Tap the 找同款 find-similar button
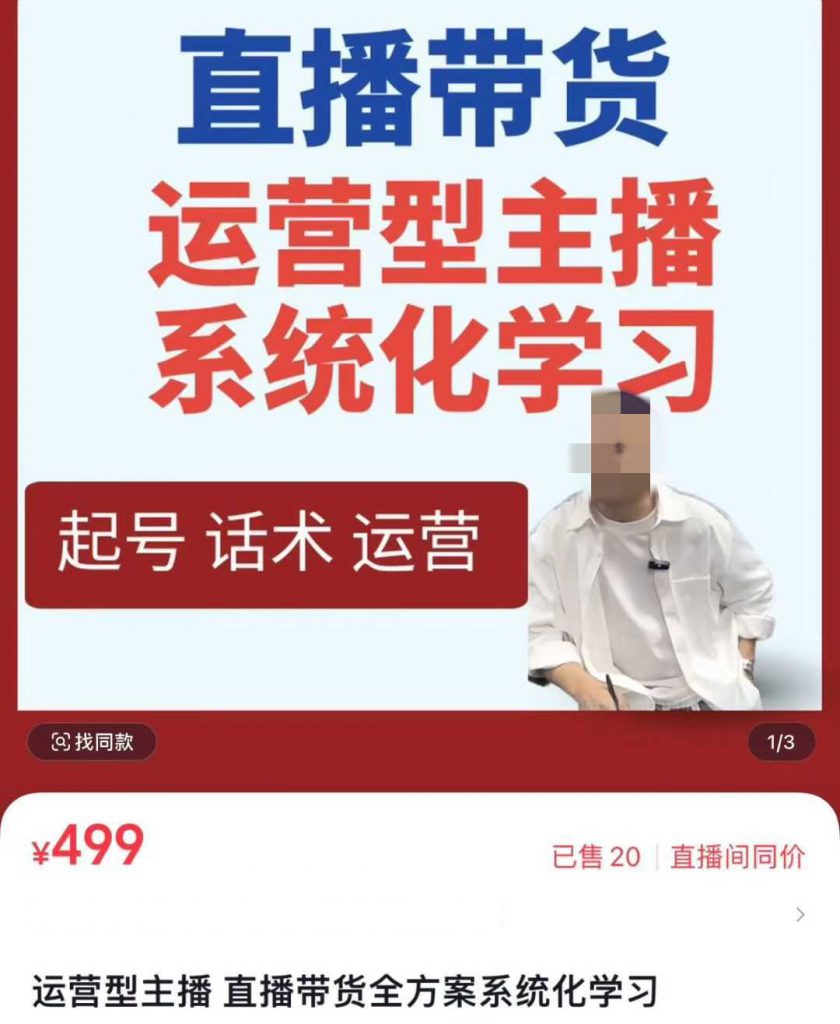The width and height of the screenshot is (840, 1024). [x=91, y=742]
